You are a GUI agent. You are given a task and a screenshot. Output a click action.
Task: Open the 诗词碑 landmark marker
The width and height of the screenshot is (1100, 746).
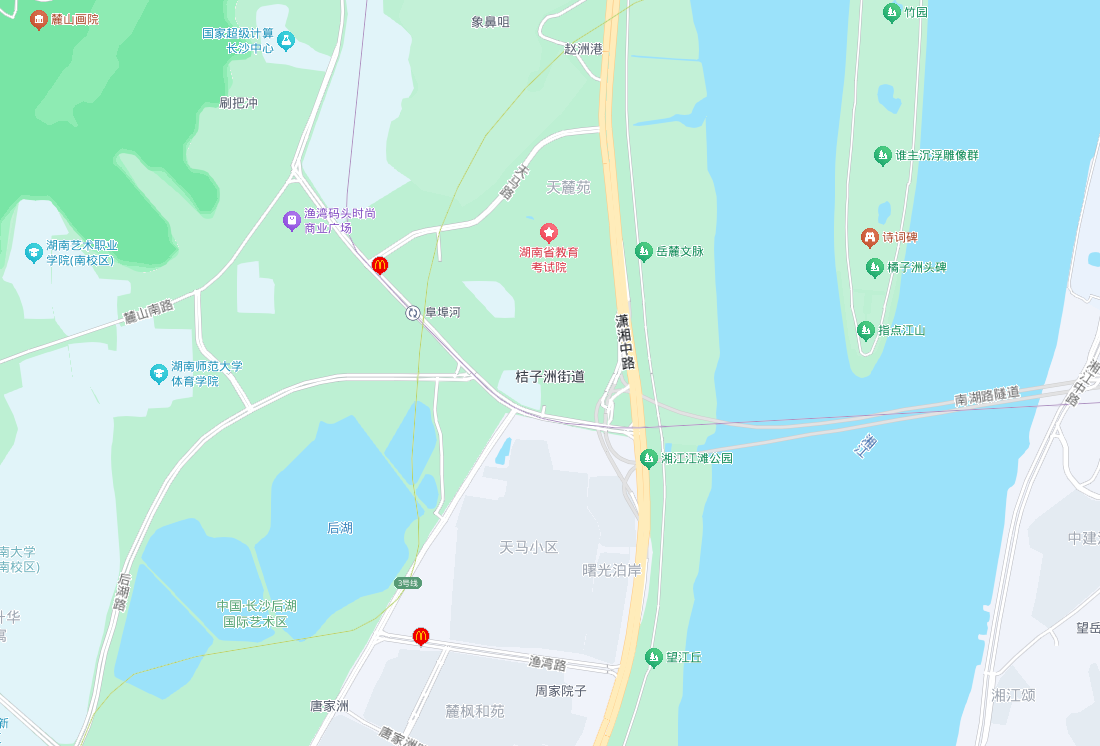pos(870,237)
